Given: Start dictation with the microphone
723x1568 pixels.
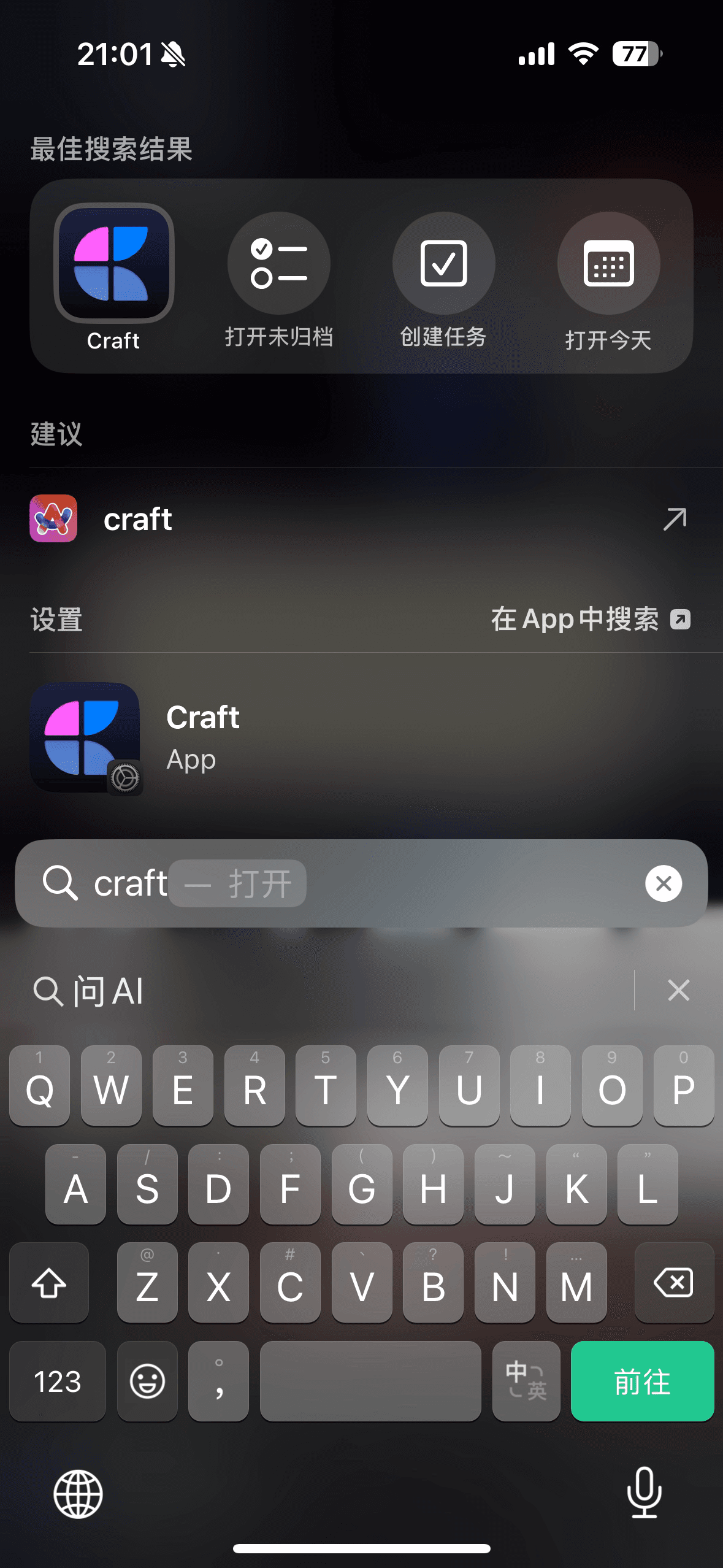Looking at the screenshot, I should coord(644,1493).
